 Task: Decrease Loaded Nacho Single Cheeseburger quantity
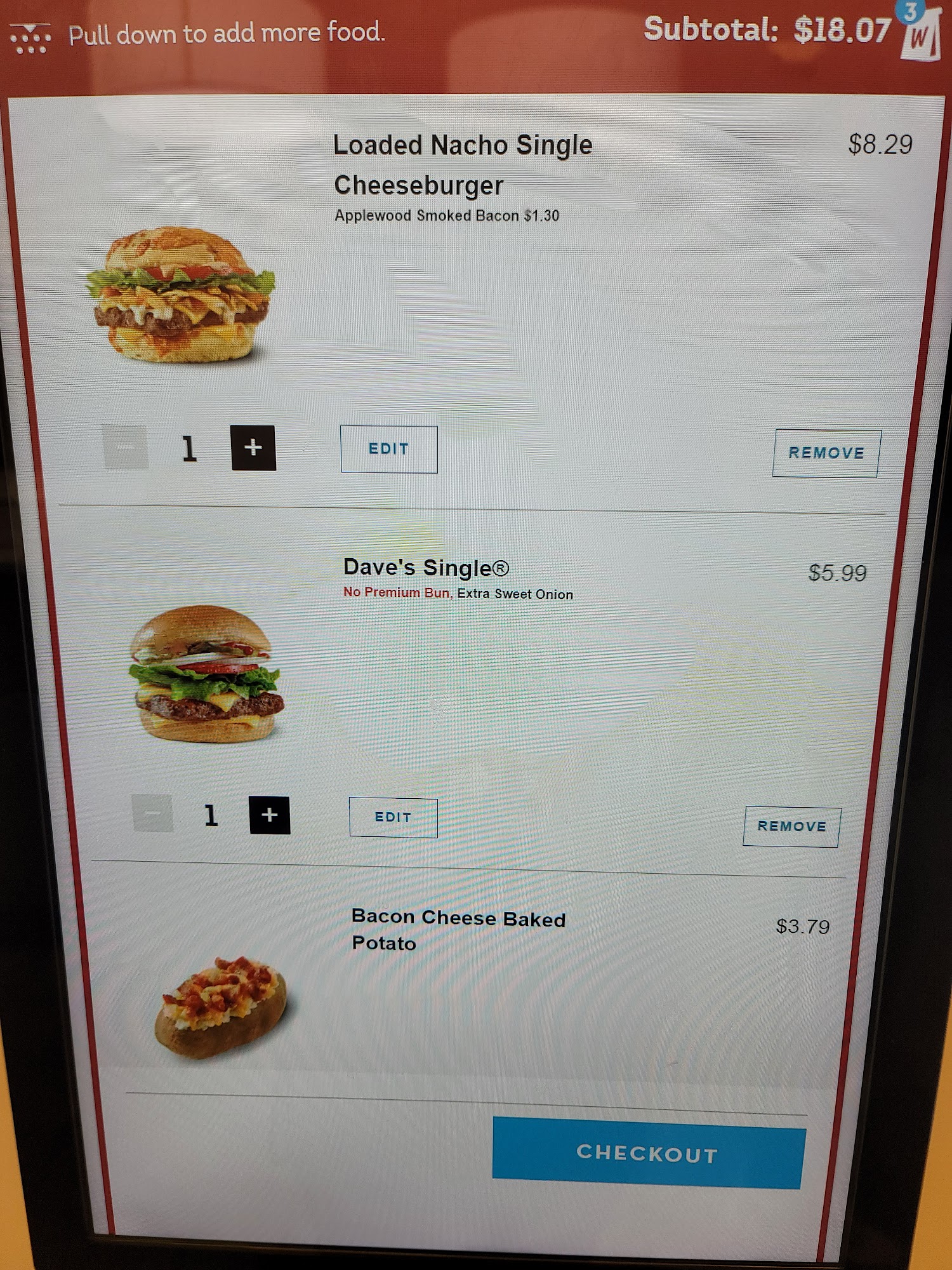pos(126,448)
